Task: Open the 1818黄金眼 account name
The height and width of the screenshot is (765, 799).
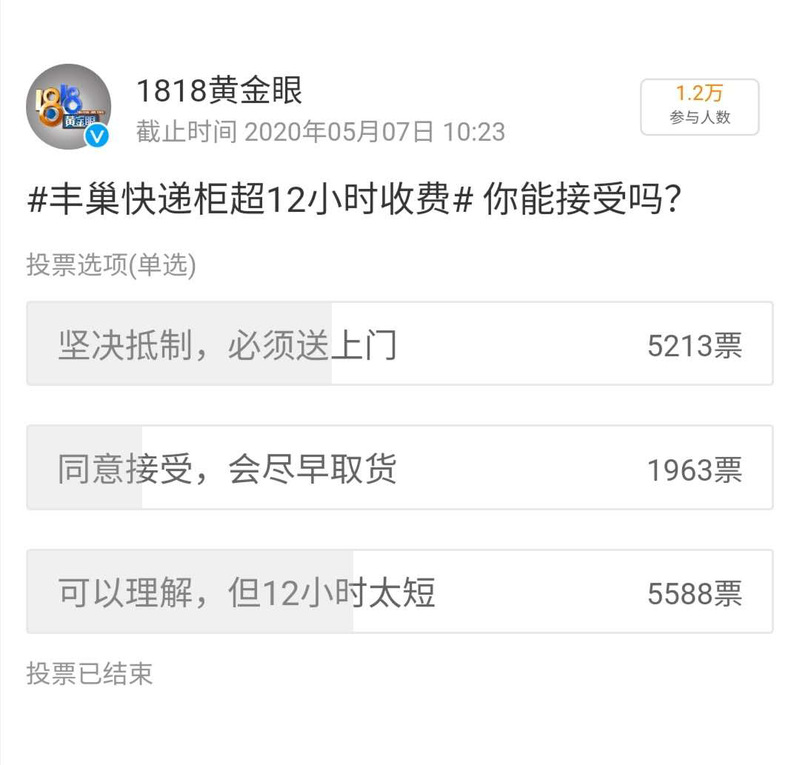Action: click(219, 91)
